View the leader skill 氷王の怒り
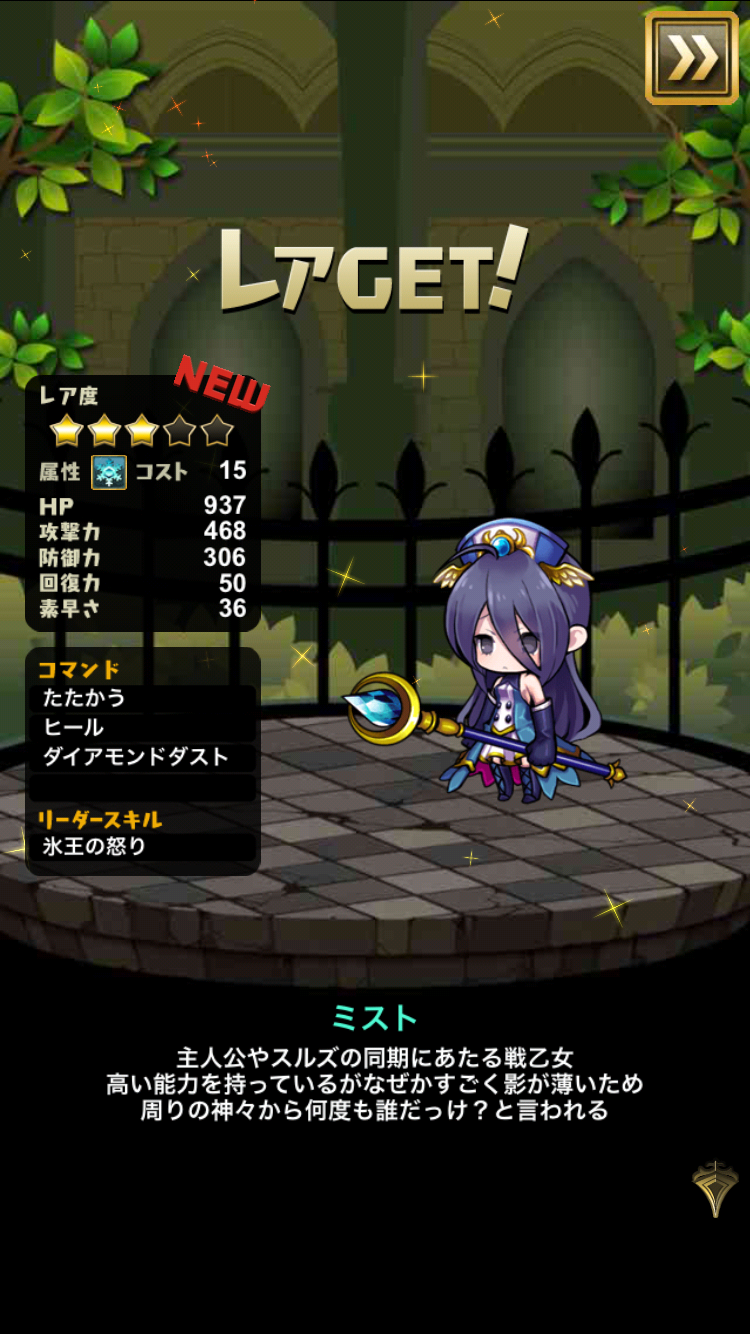 pos(144,846)
